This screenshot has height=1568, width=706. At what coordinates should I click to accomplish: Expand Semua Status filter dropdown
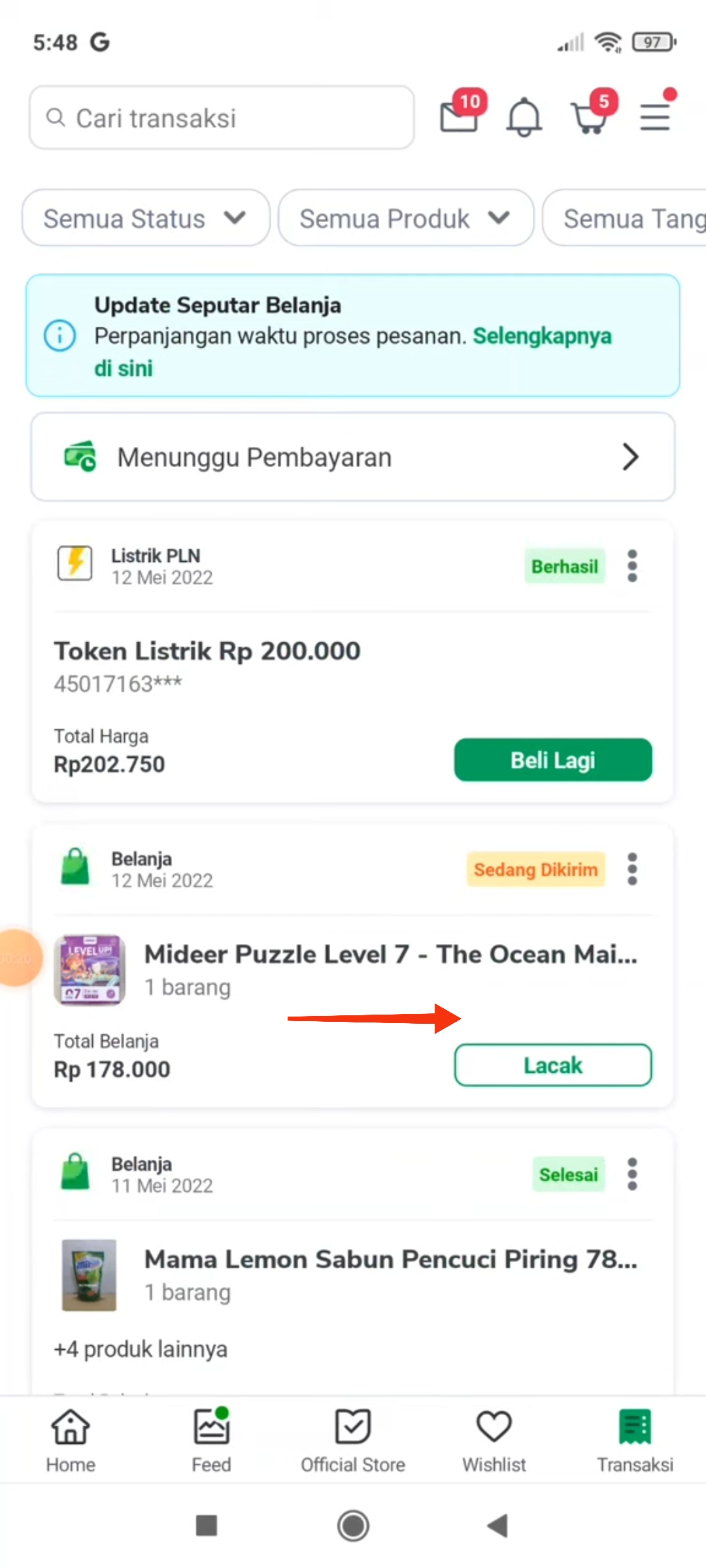point(145,218)
